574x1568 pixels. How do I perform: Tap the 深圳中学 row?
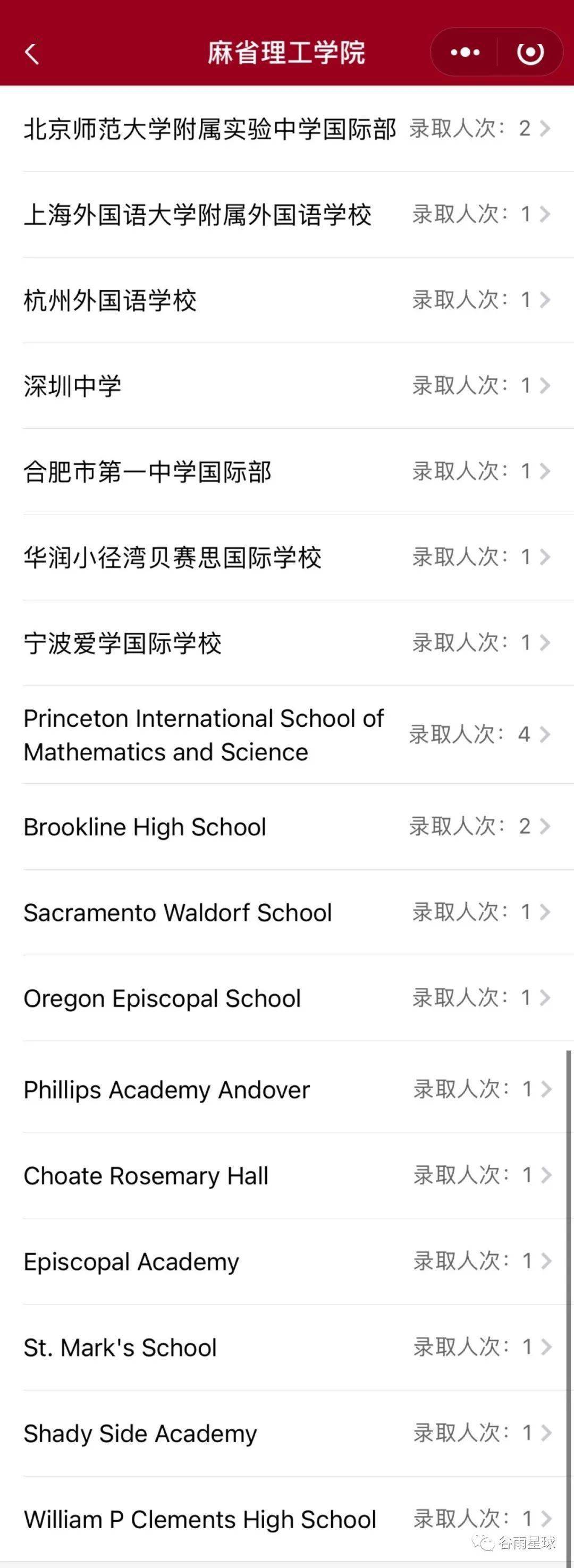[286, 386]
